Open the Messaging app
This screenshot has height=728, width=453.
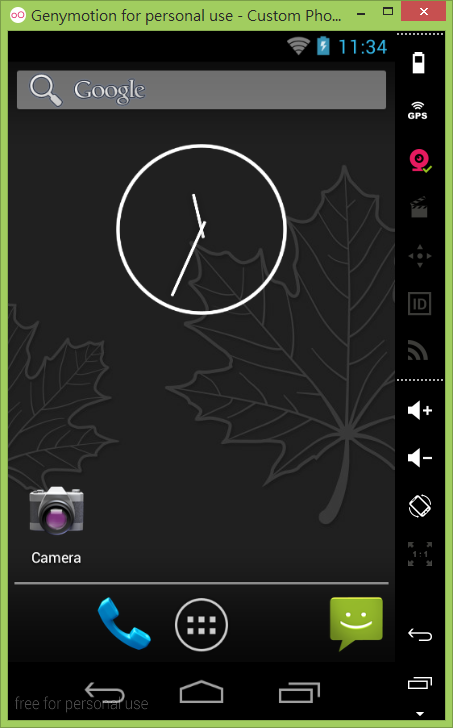356,623
